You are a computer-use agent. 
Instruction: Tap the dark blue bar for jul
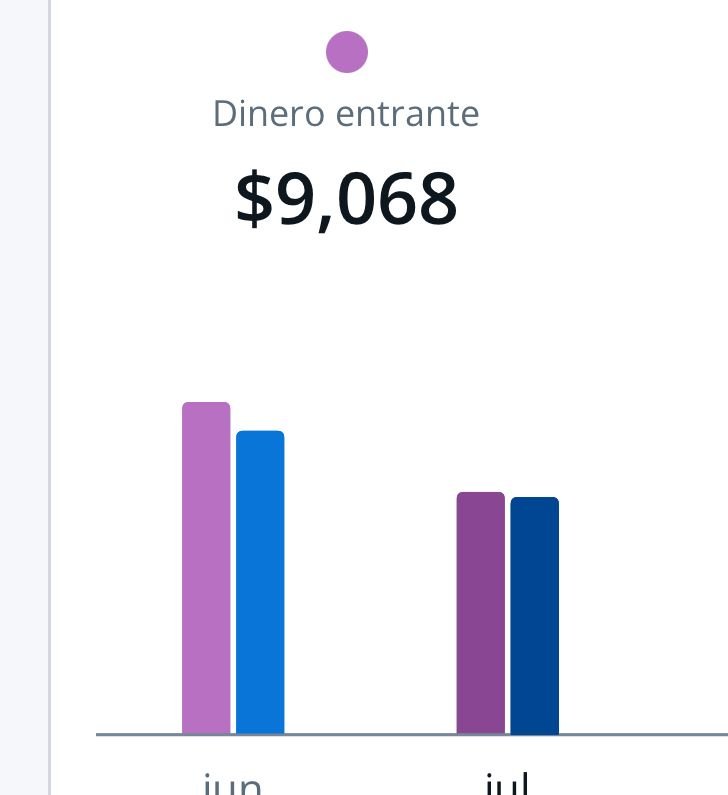coord(535,615)
